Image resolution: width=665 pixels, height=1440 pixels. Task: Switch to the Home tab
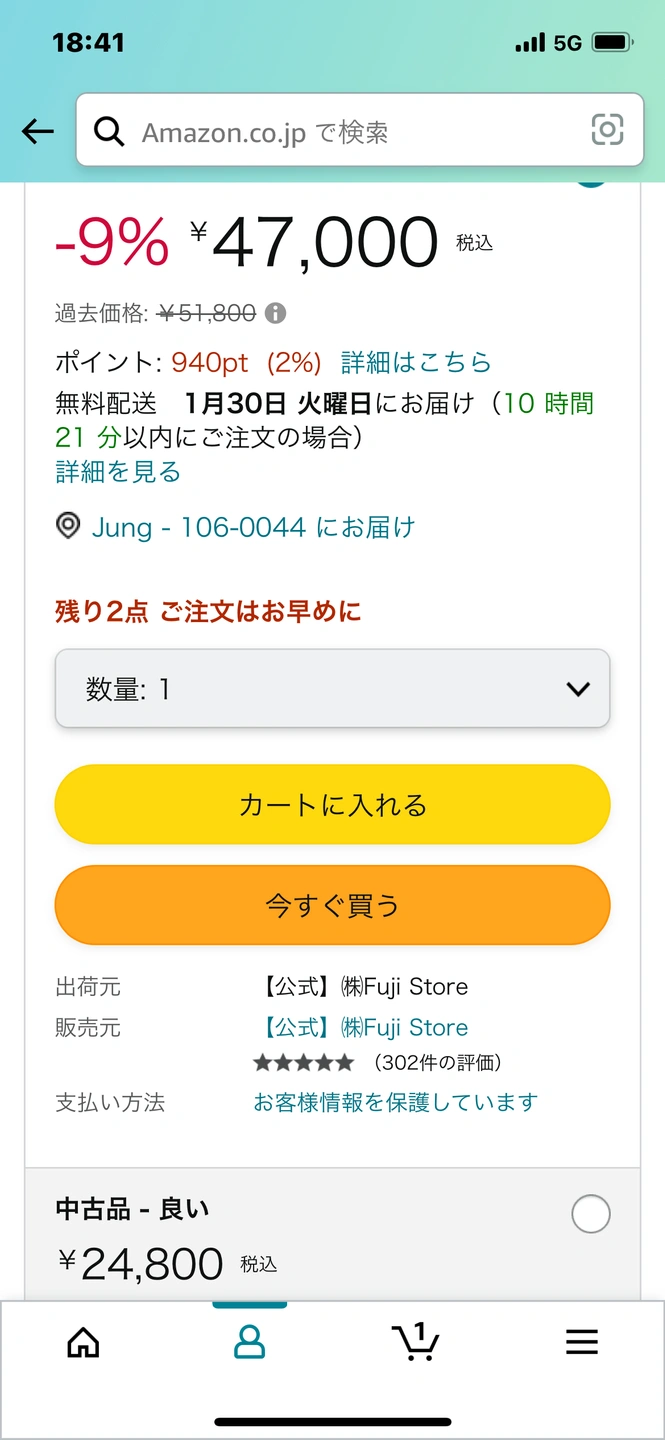[x=83, y=1341]
